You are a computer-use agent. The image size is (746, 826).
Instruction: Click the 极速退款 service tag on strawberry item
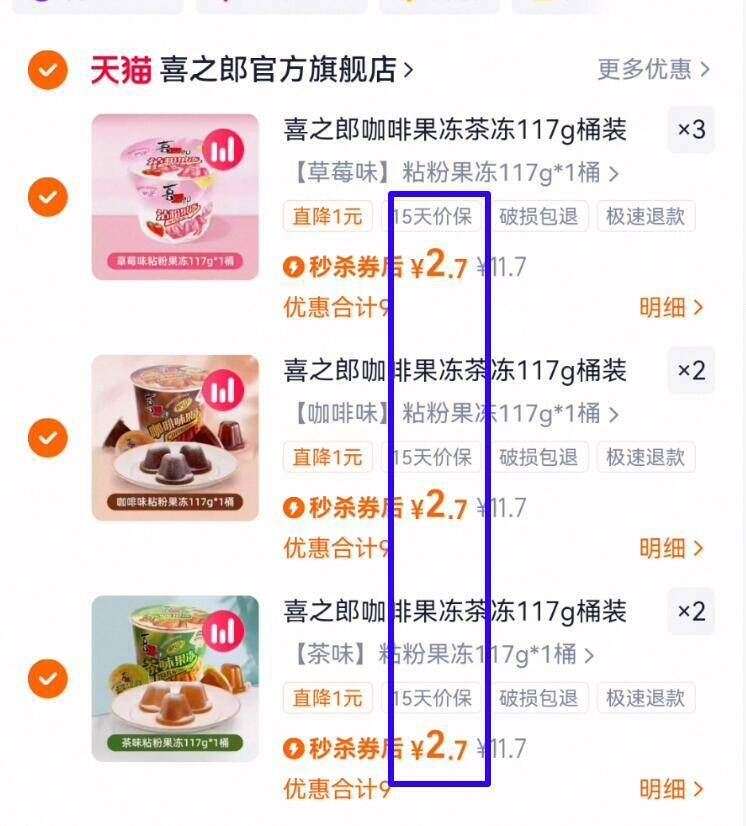(646, 217)
